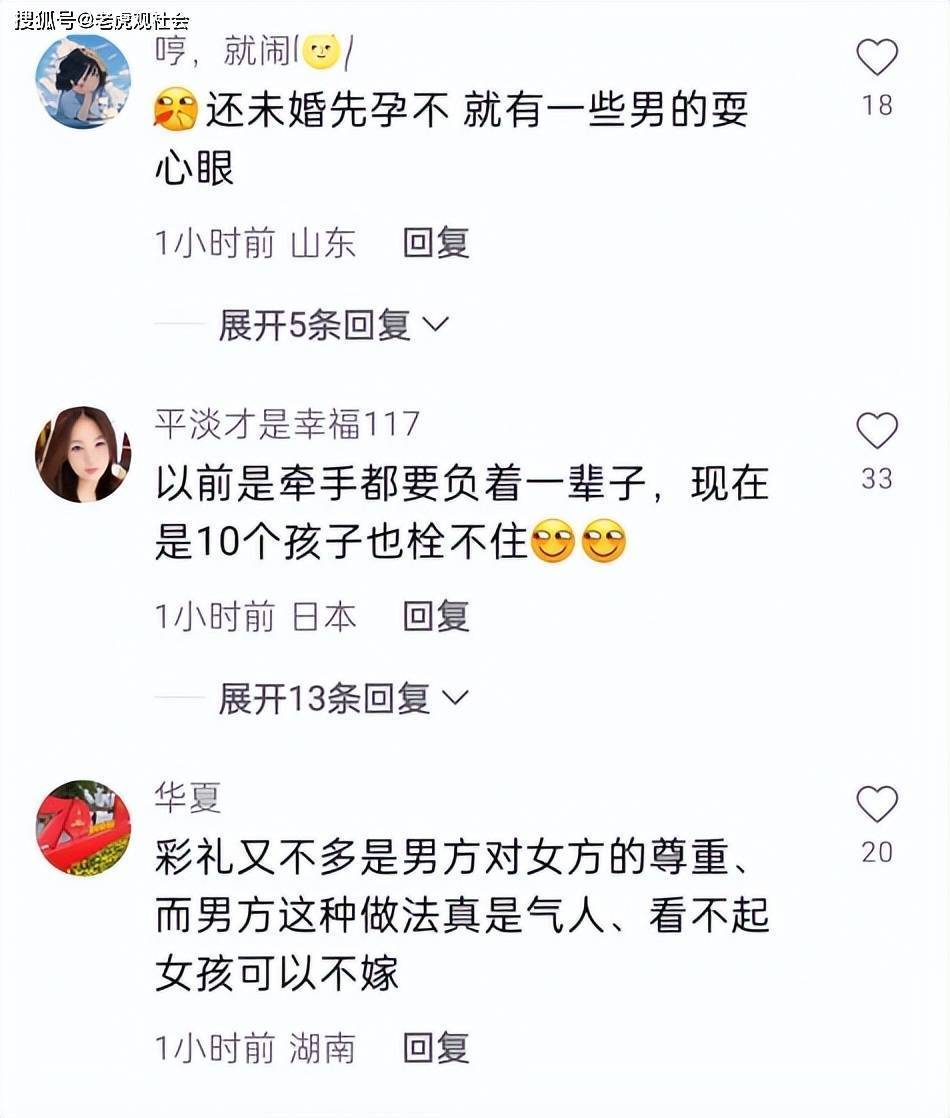The width and height of the screenshot is (950, 1118).
Task: Open 华夏's profile avatar
Action: [83, 827]
